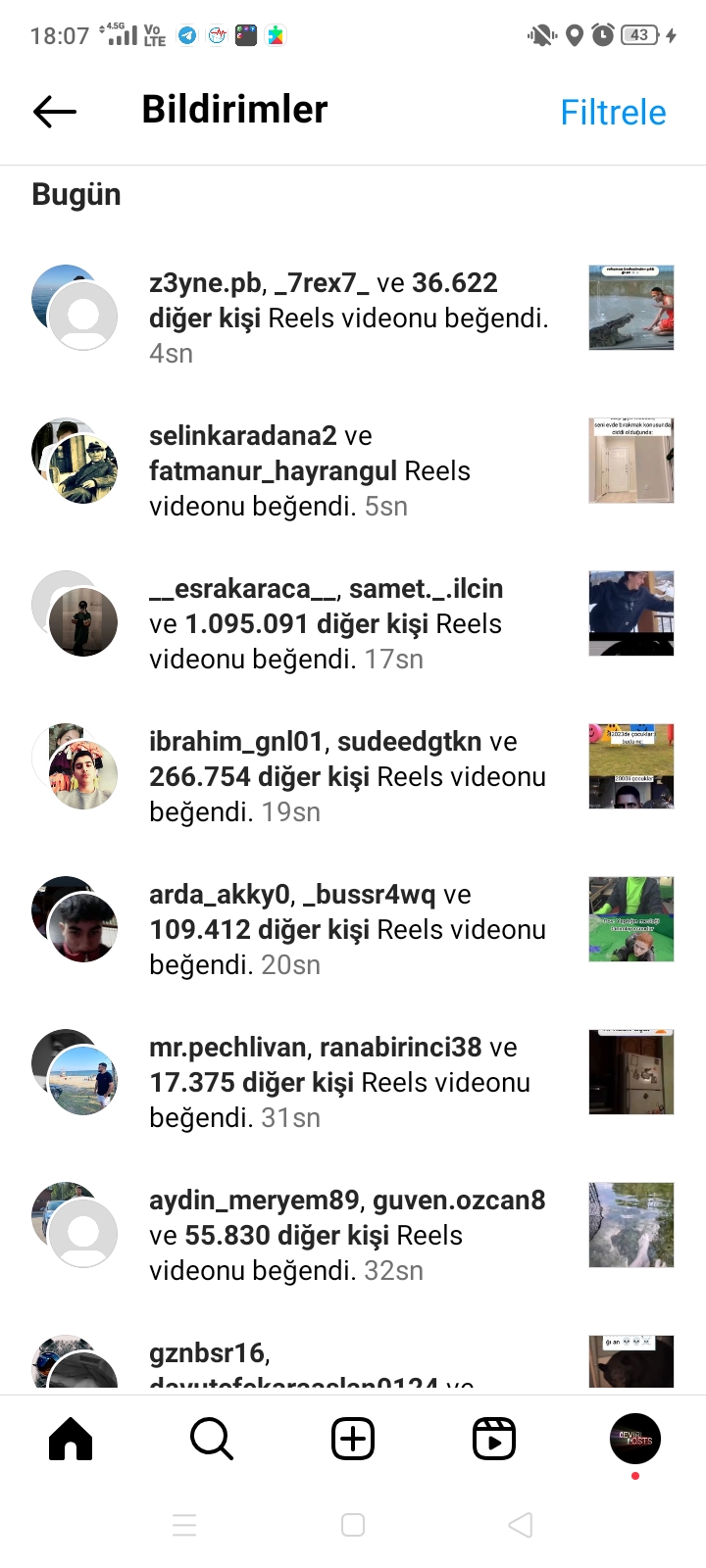This screenshot has height=1568, width=706.
Task: Switch to the Search tab
Action: coord(212,1440)
